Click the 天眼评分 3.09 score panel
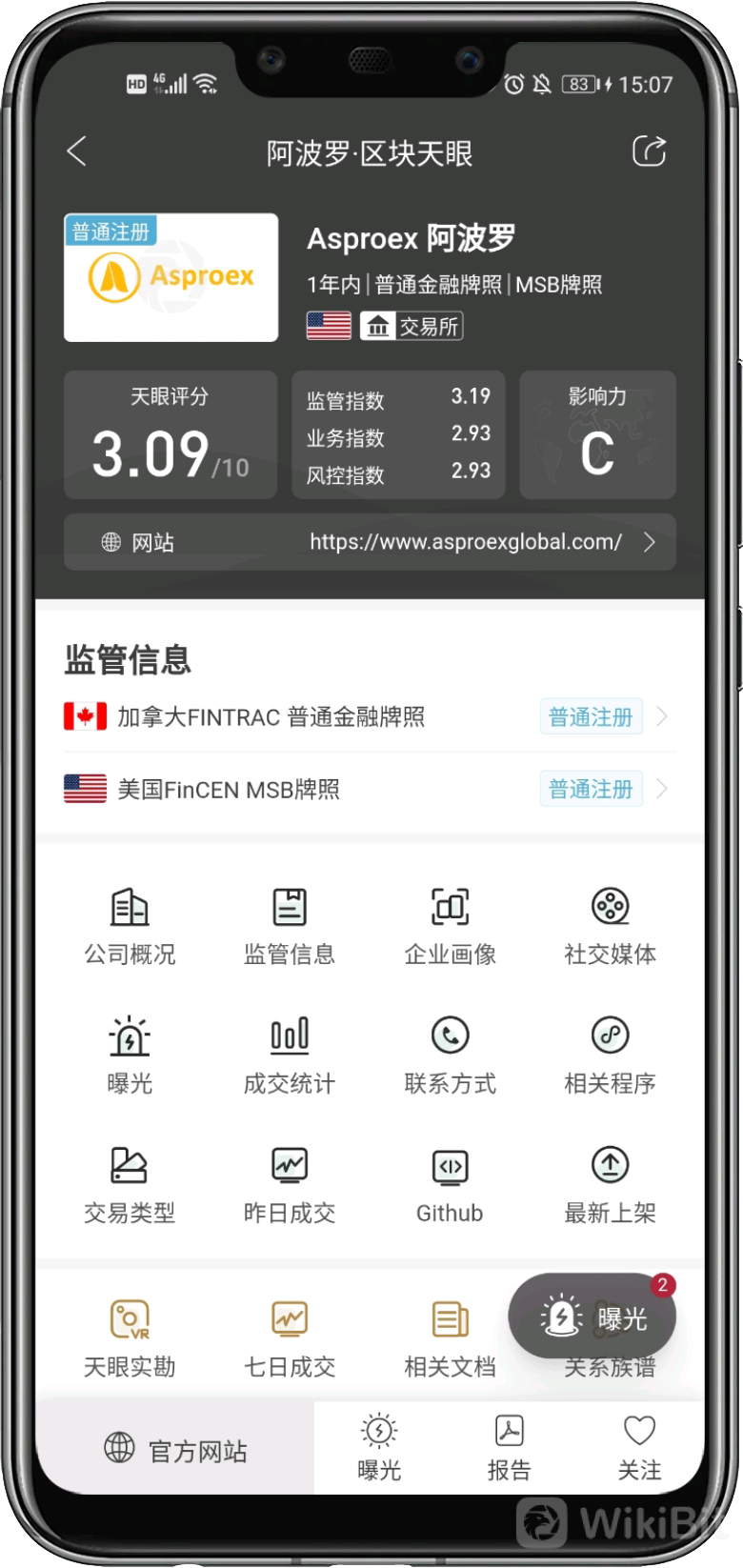743x1568 pixels. (x=170, y=435)
